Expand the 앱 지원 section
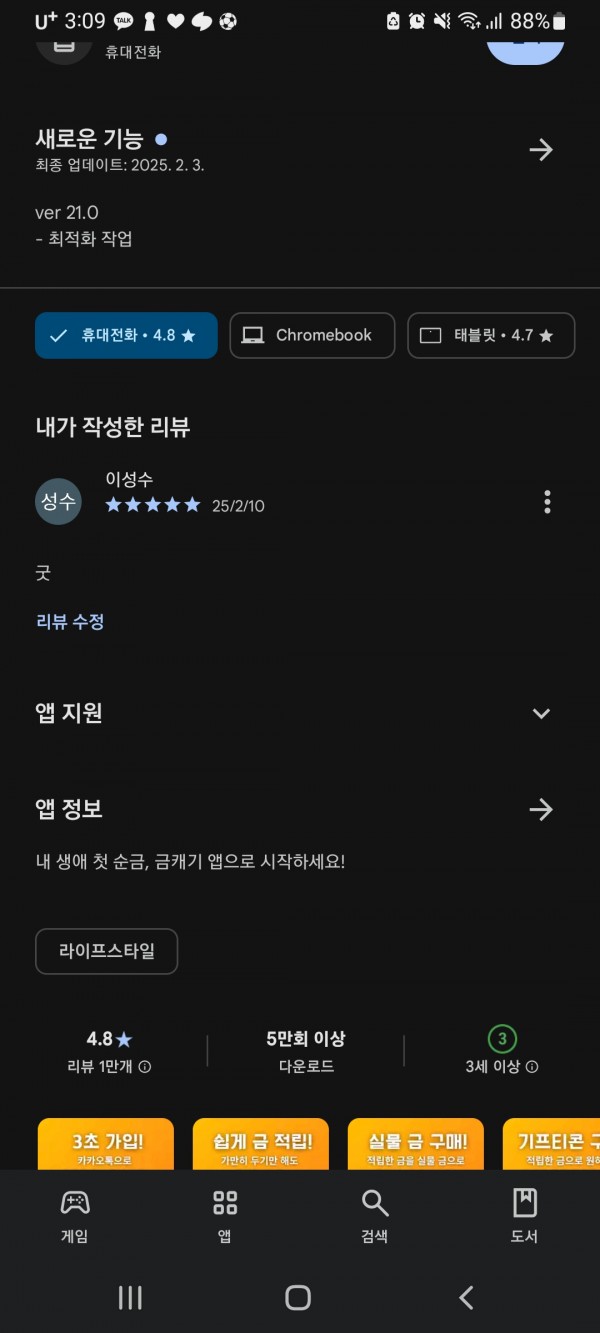 click(541, 713)
